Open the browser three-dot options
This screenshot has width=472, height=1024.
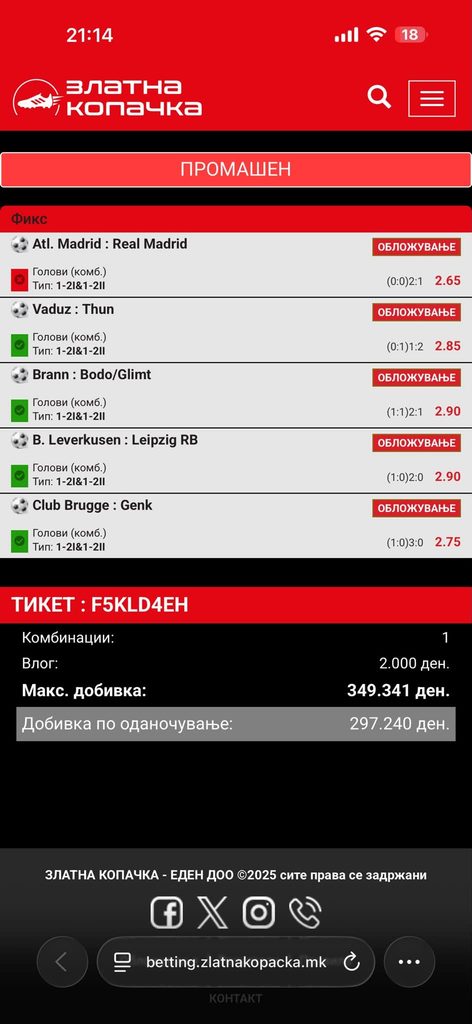[409, 961]
